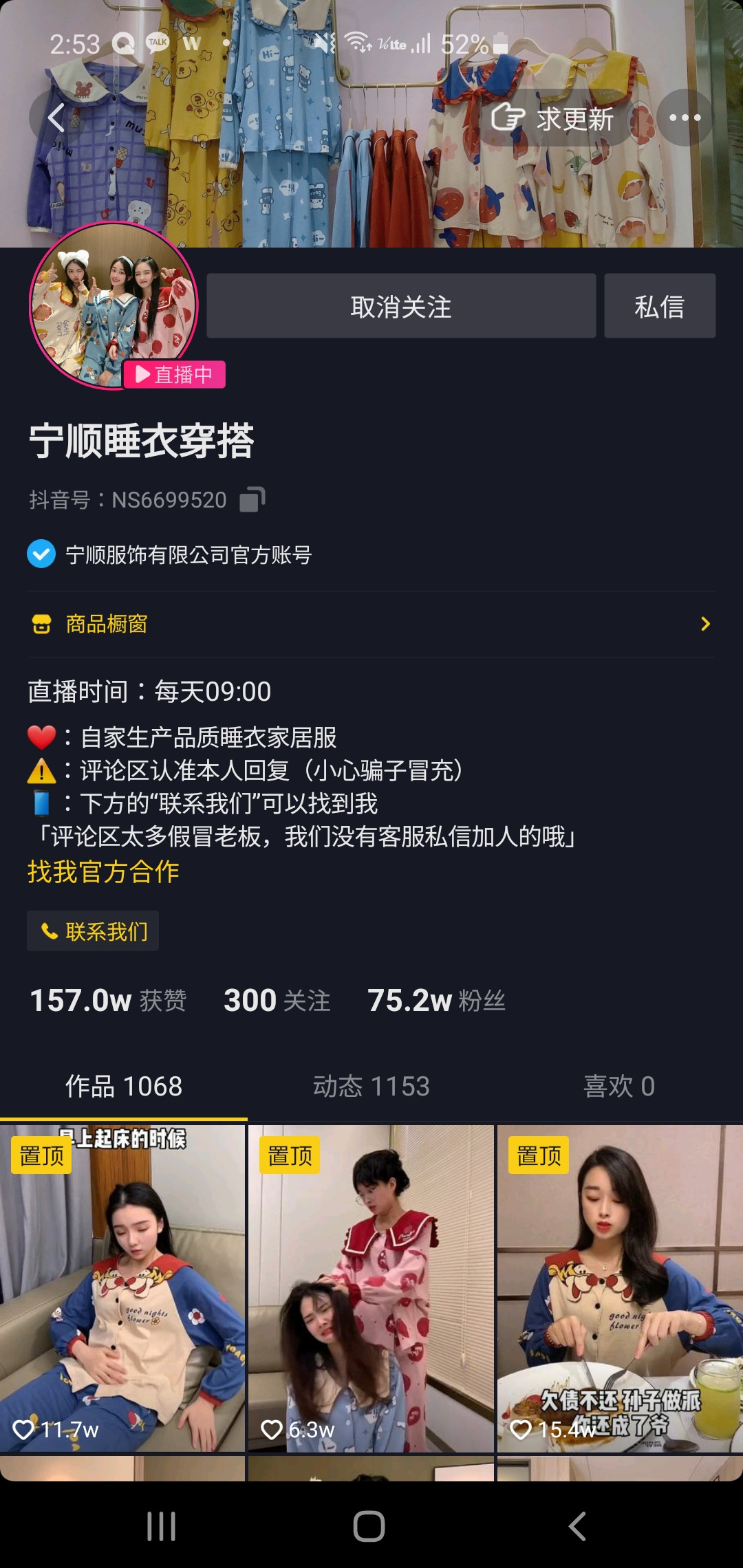
Task: Tap the system home button
Action: 369,1526
